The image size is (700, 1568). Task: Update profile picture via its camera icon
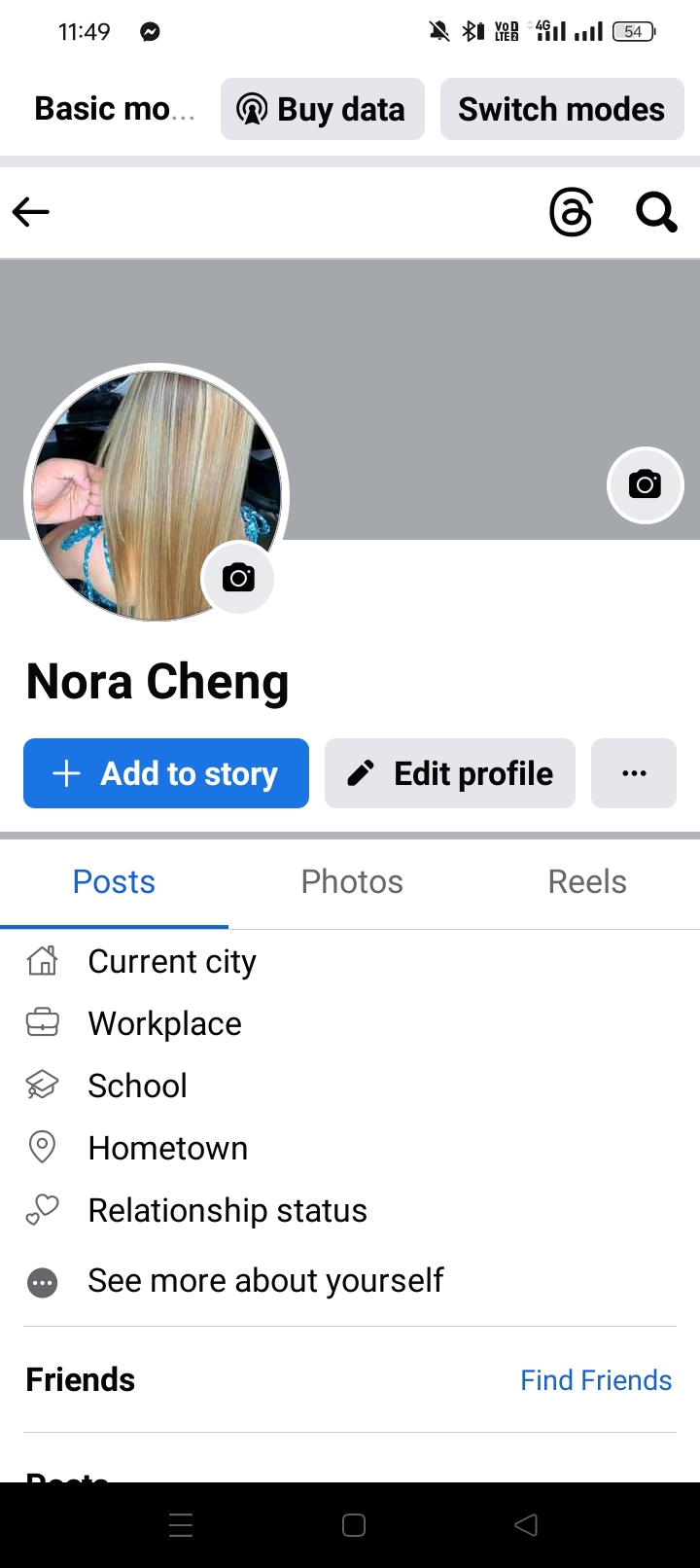coord(238,578)
